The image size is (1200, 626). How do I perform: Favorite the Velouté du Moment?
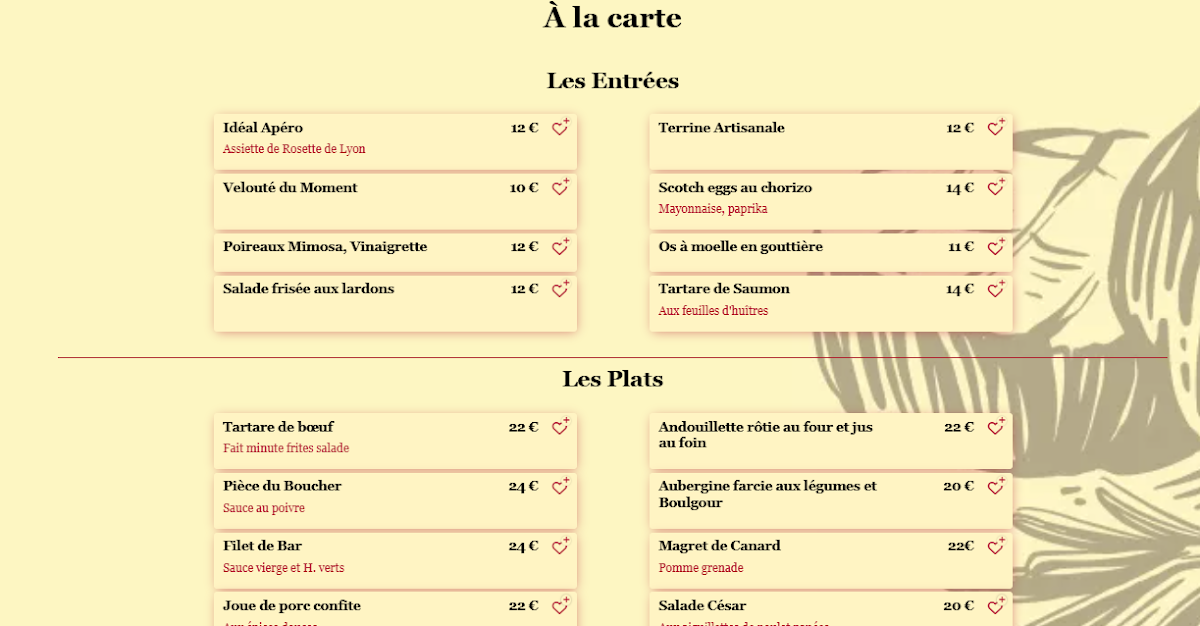(560, 187)
